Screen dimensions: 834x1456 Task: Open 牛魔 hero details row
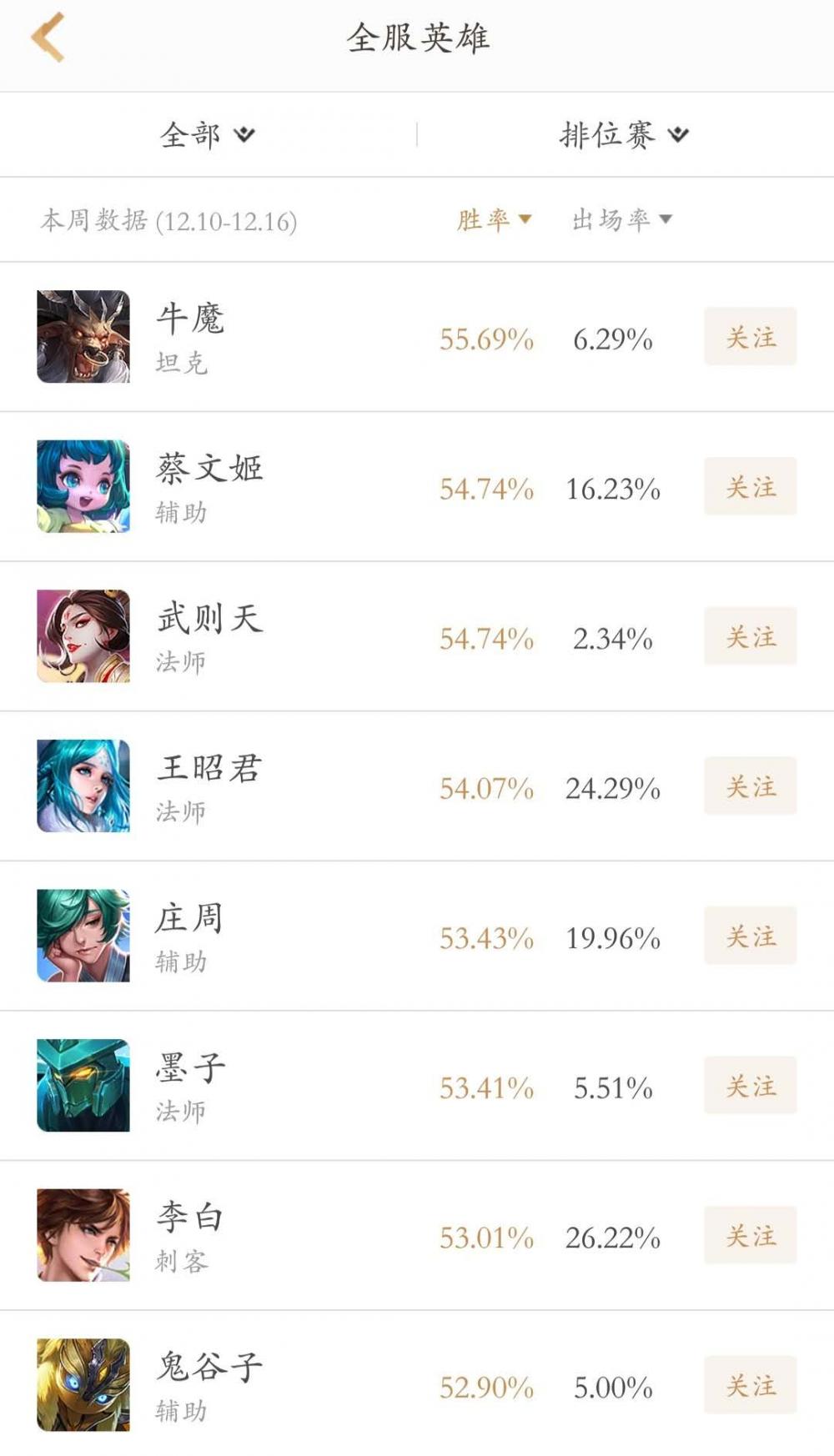190,337
